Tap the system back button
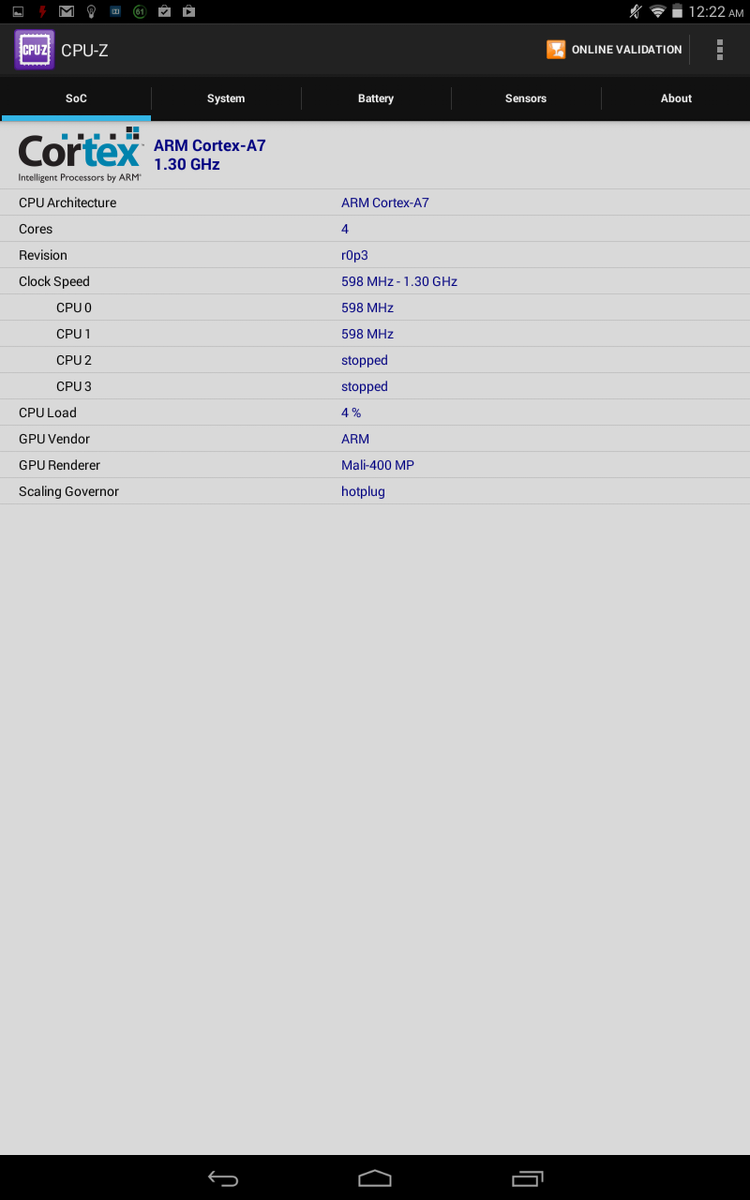 coord(223,1178)
